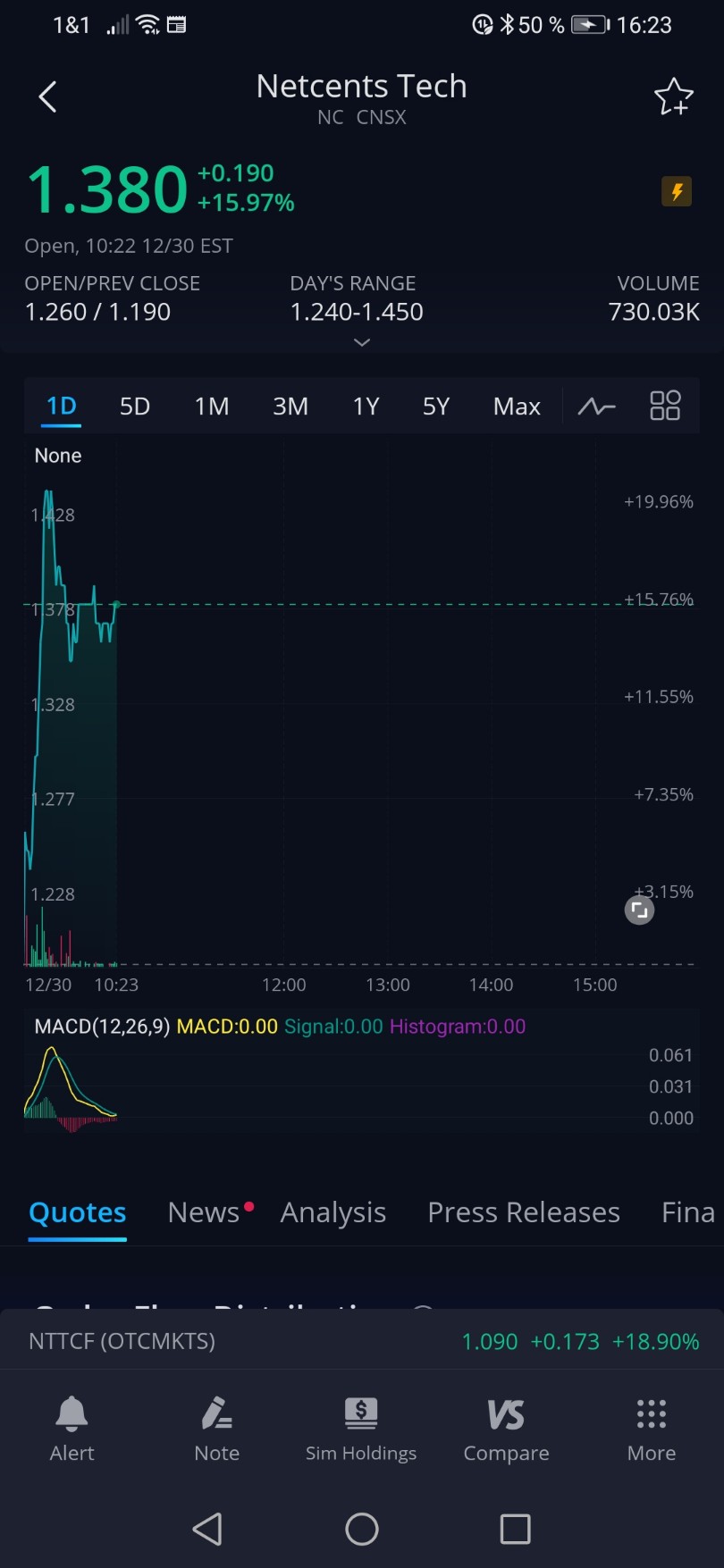The image size is (724, 1568).
Task: Open NTTCF (OTCMKTS) quote row
Action: 362,1341
